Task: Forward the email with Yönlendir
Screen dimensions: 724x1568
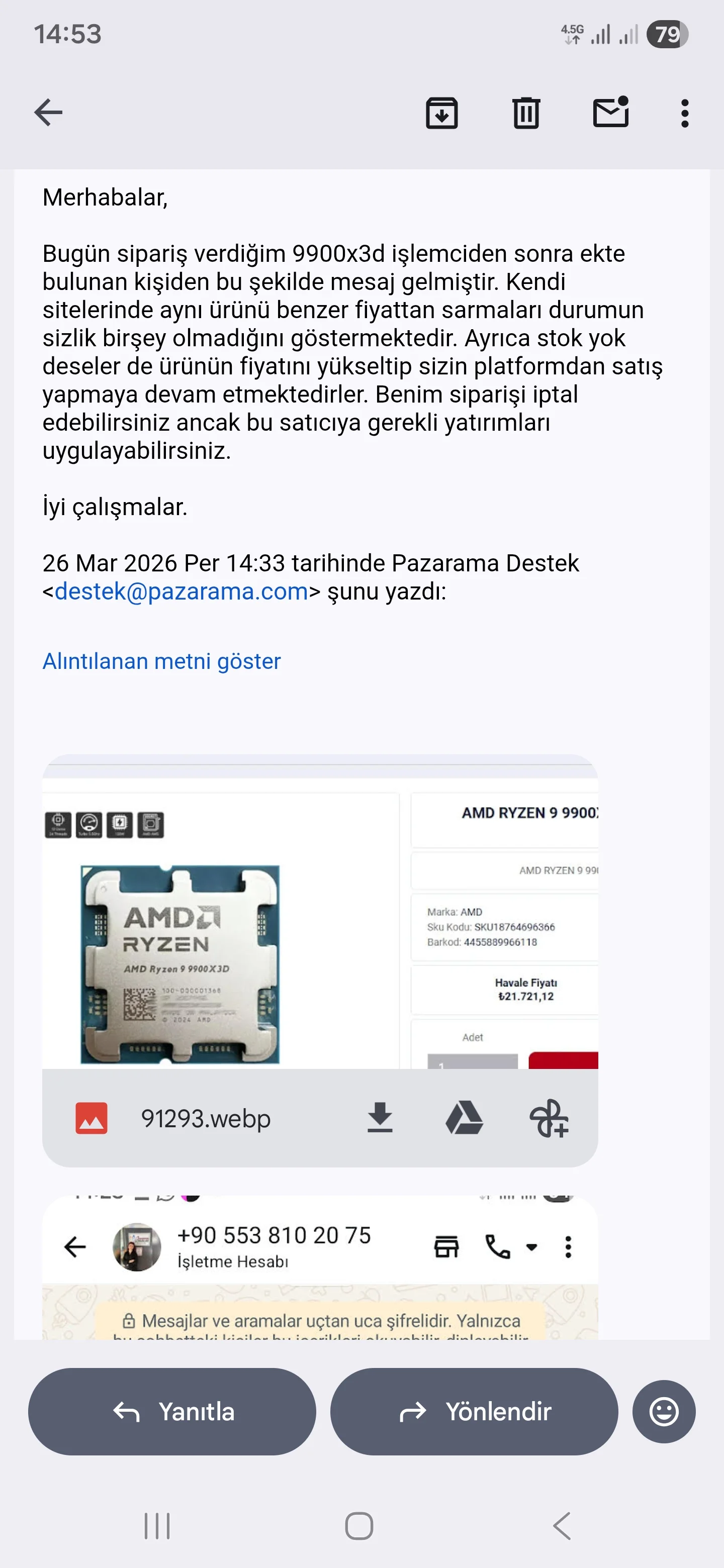Action: (474, 1412)
